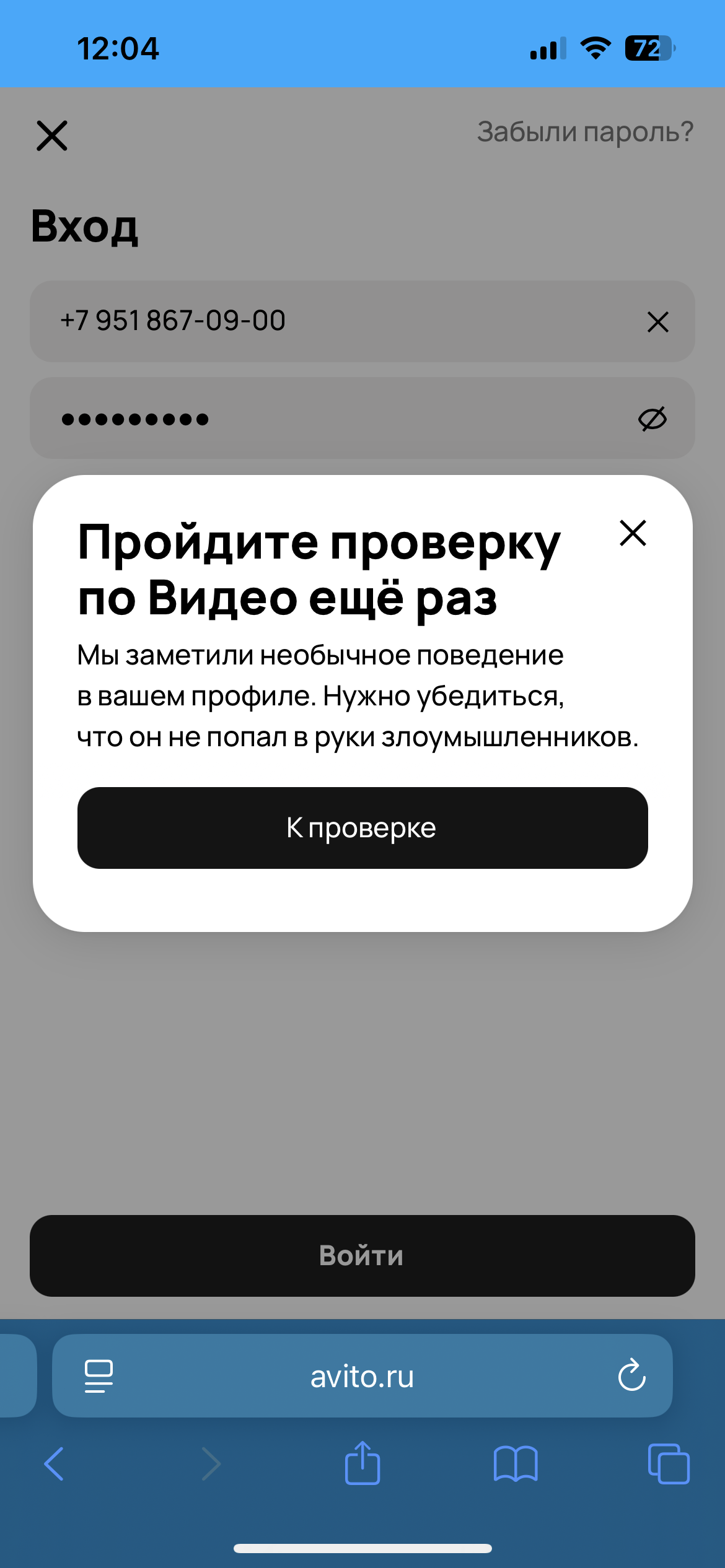Clear the phone number field

(x=657, y=322)
